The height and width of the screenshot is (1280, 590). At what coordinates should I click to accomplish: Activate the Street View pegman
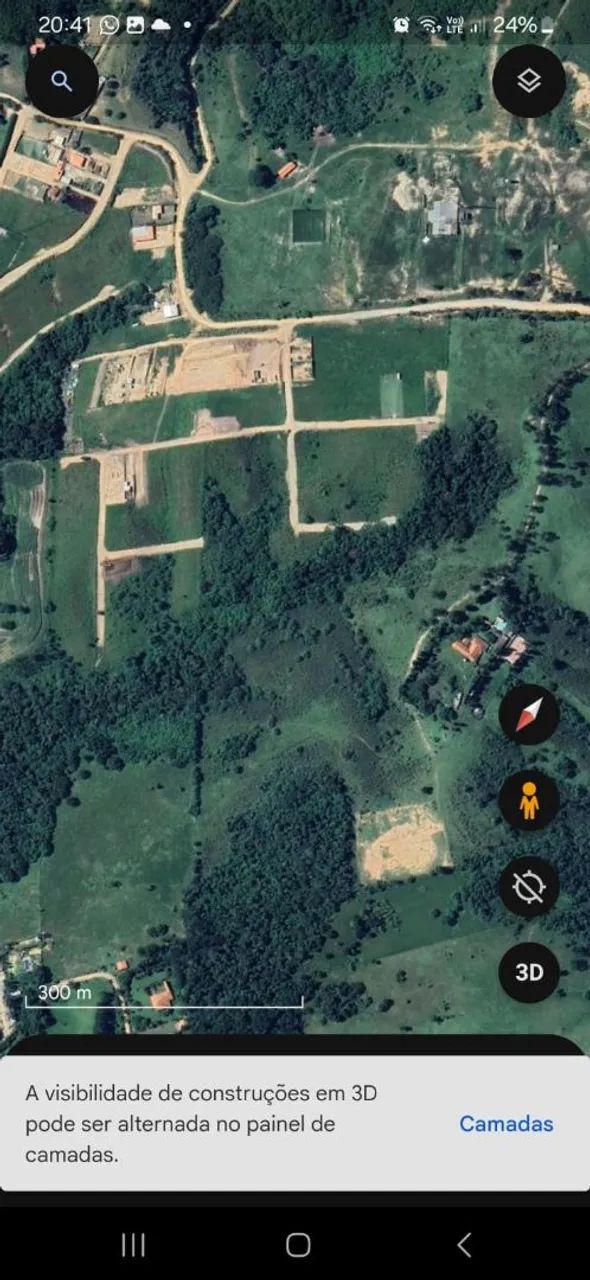coord(529,800)
